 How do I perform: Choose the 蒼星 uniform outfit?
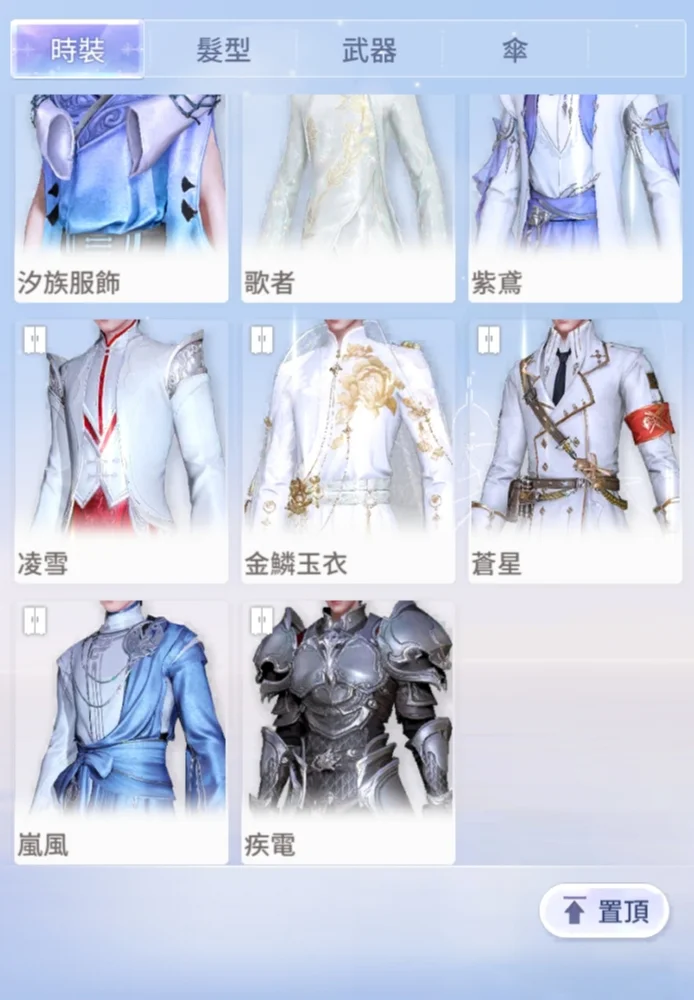click(575, 450)
